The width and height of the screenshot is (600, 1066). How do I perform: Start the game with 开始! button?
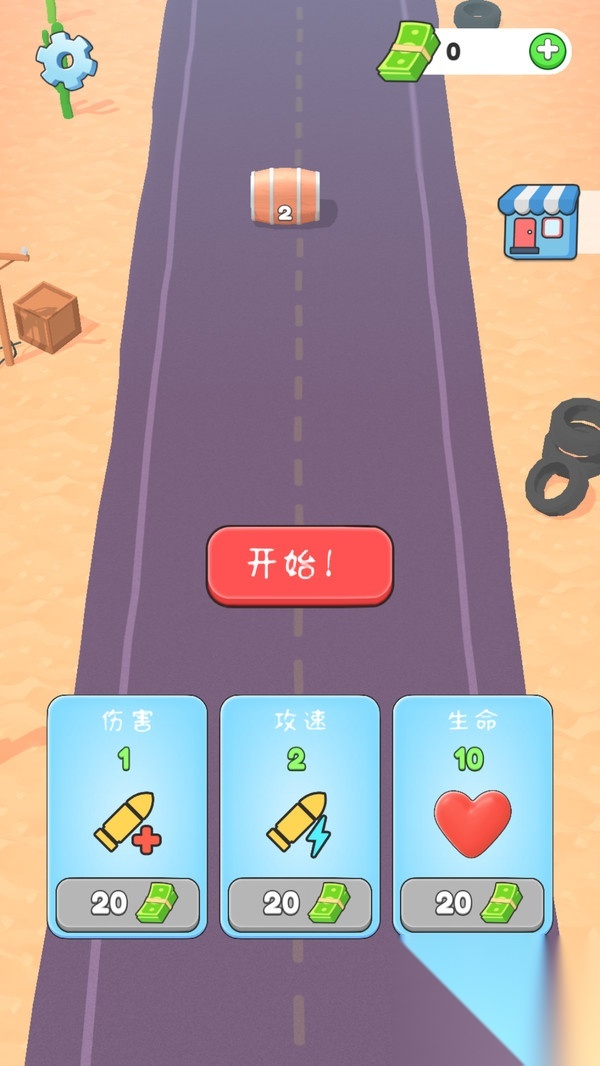click(299, 565)
